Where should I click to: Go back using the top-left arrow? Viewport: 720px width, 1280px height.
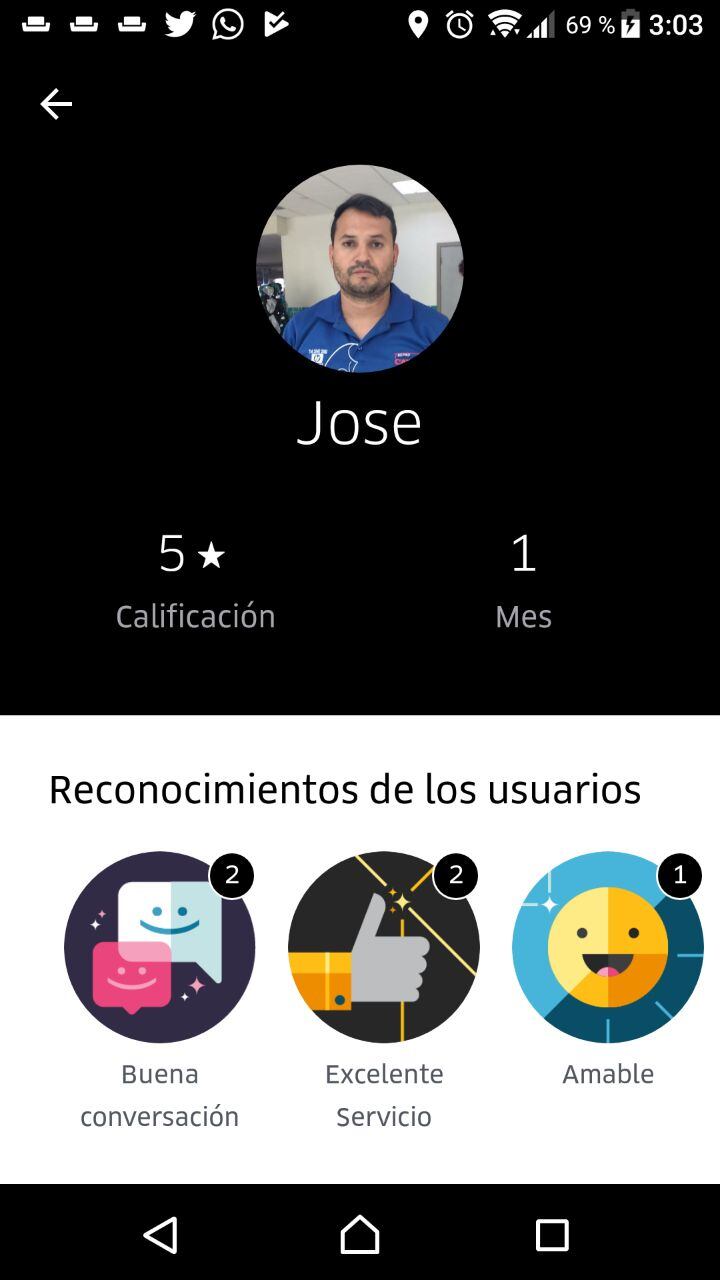coord(56,104)
